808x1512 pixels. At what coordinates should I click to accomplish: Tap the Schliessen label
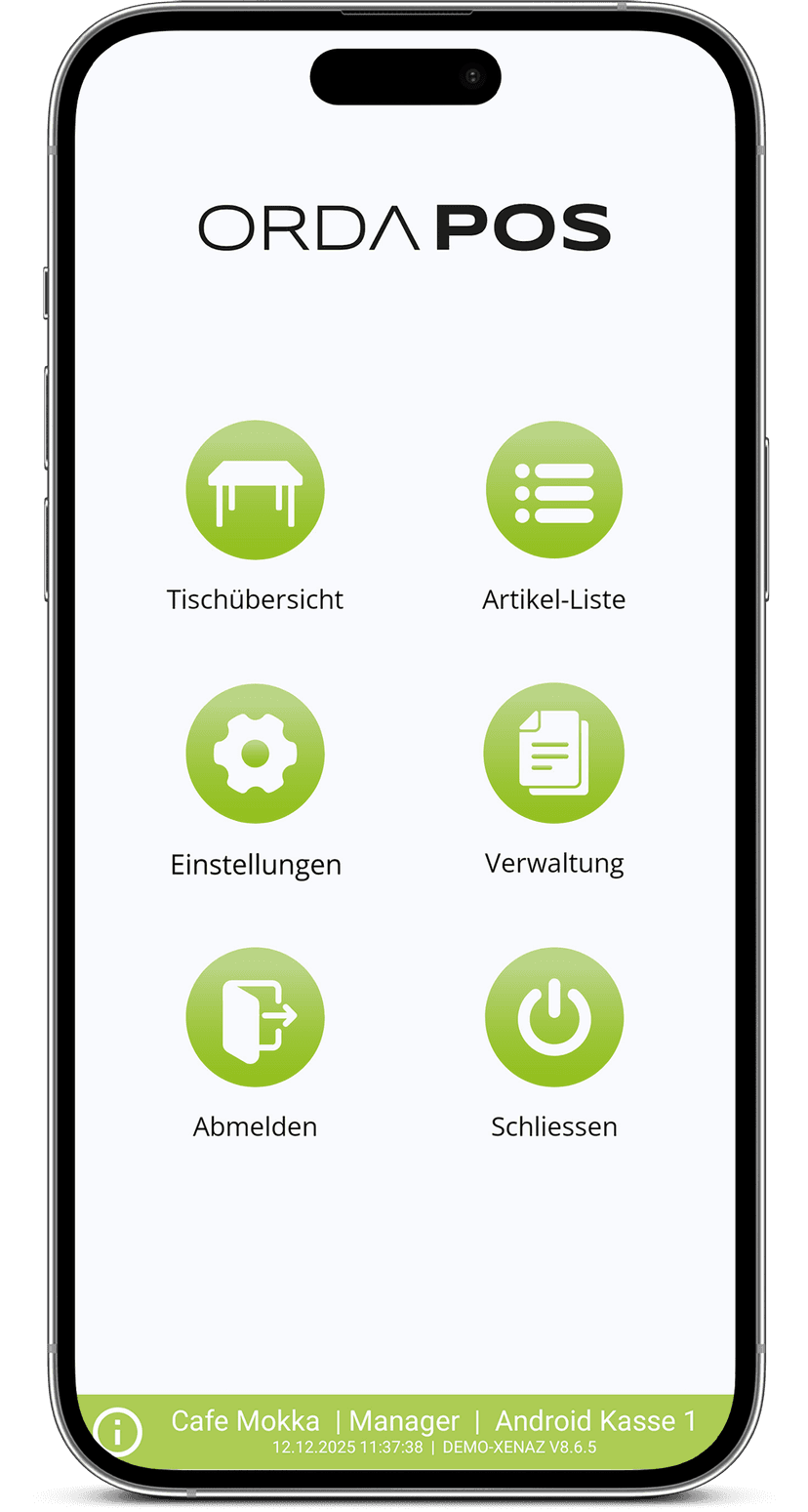click(x=553, y=1126)
